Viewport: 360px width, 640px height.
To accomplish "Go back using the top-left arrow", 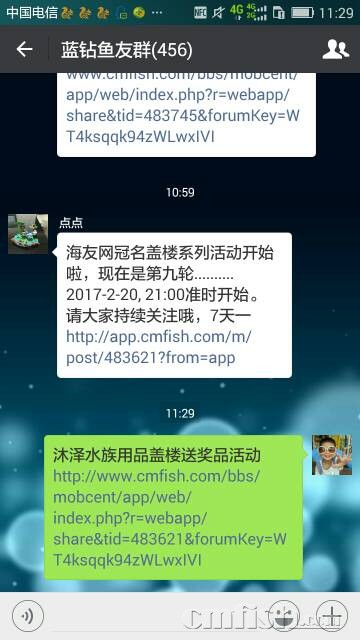I will pyautogui.click(x=24, y=50).
